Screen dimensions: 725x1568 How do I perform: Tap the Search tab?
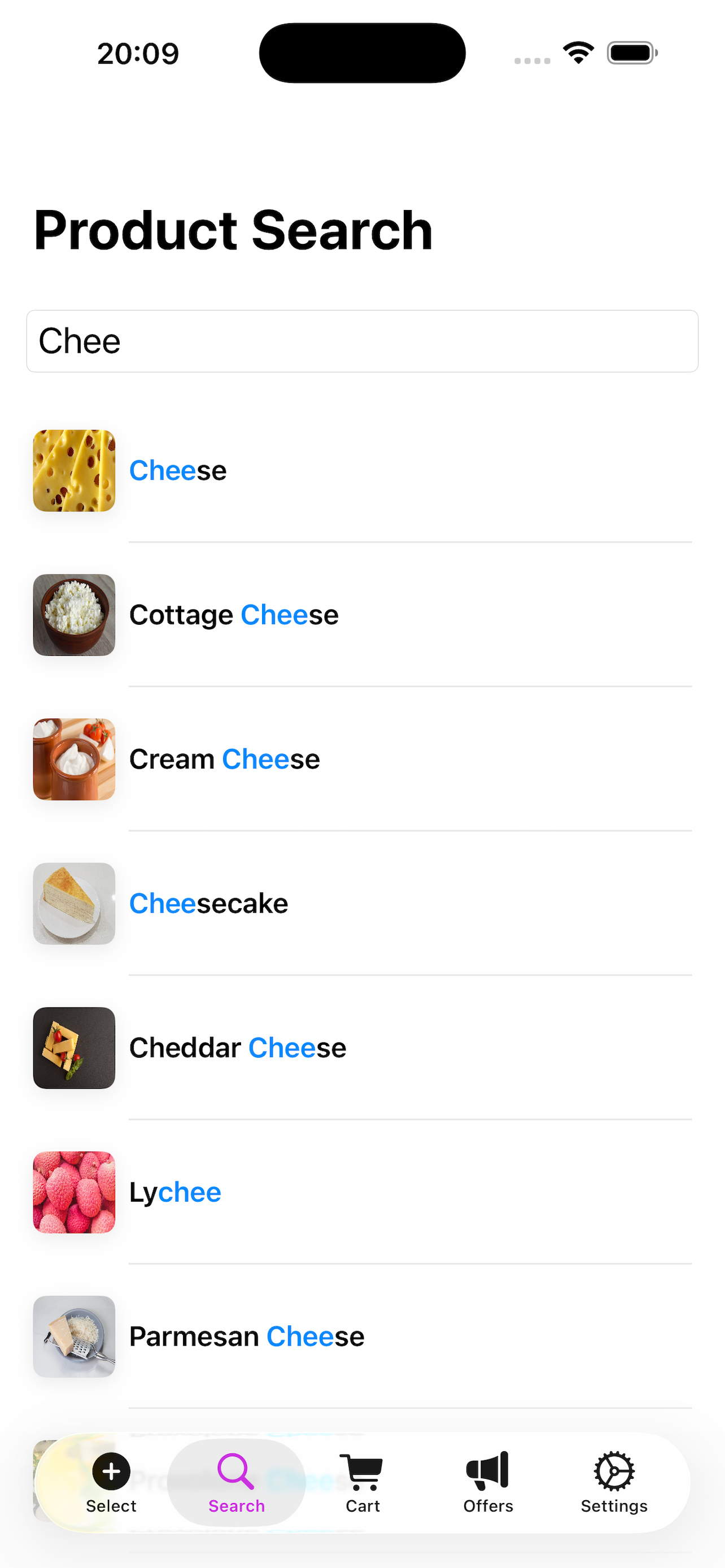pos(236,1482)
